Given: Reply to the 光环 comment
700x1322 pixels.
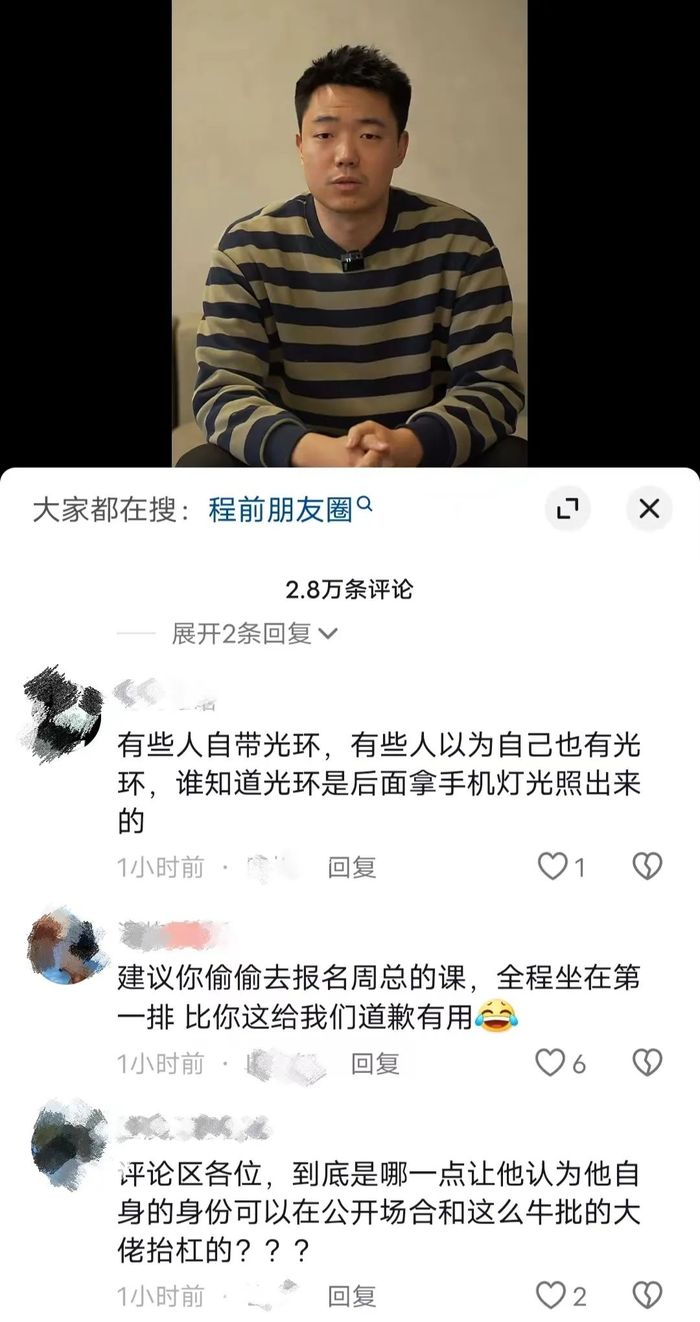Looking at the screenshot, I should tap(351, 867).
